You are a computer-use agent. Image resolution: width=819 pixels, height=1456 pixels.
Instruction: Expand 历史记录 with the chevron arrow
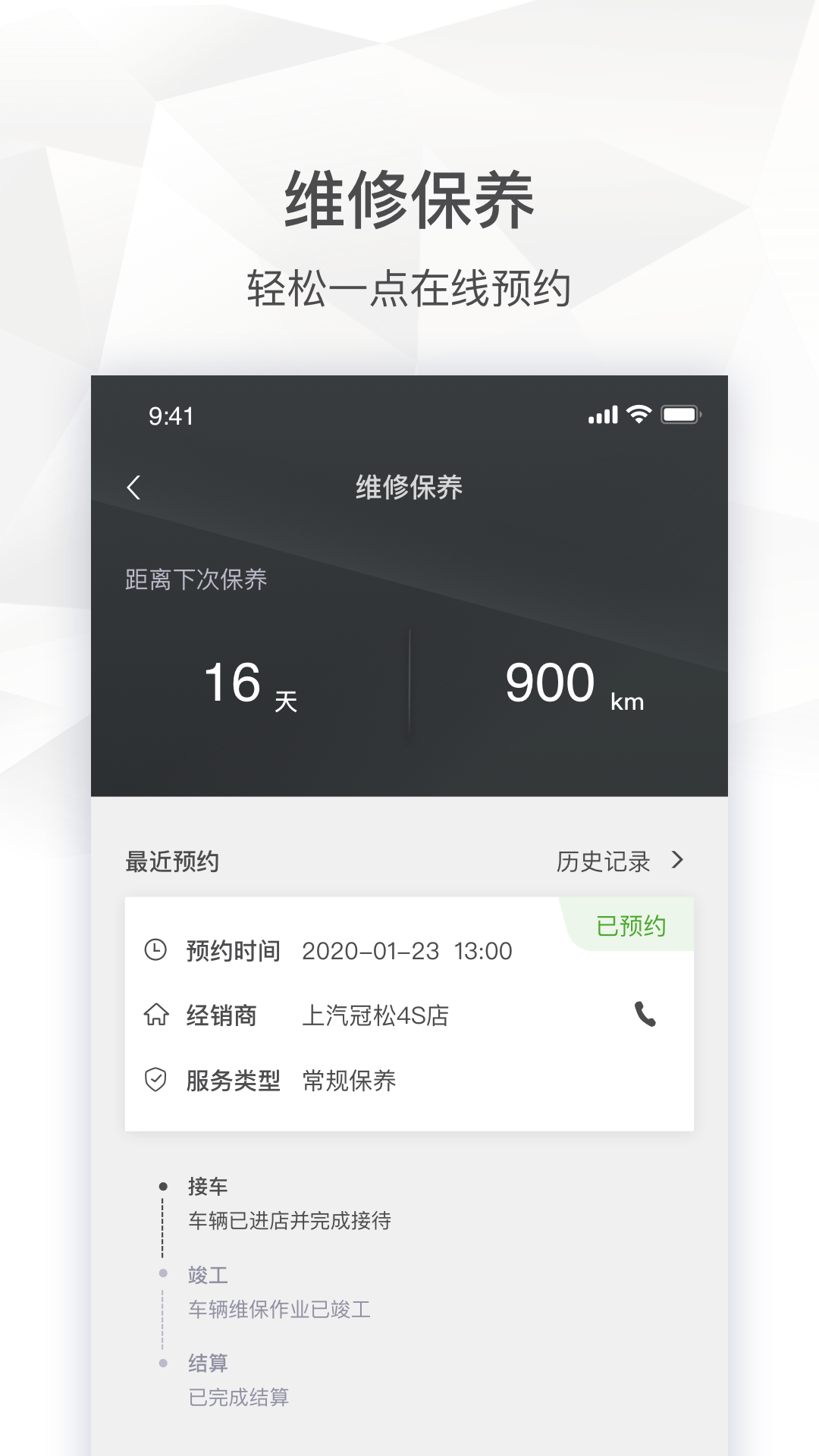pyautogui.click(x=679, y=859)
